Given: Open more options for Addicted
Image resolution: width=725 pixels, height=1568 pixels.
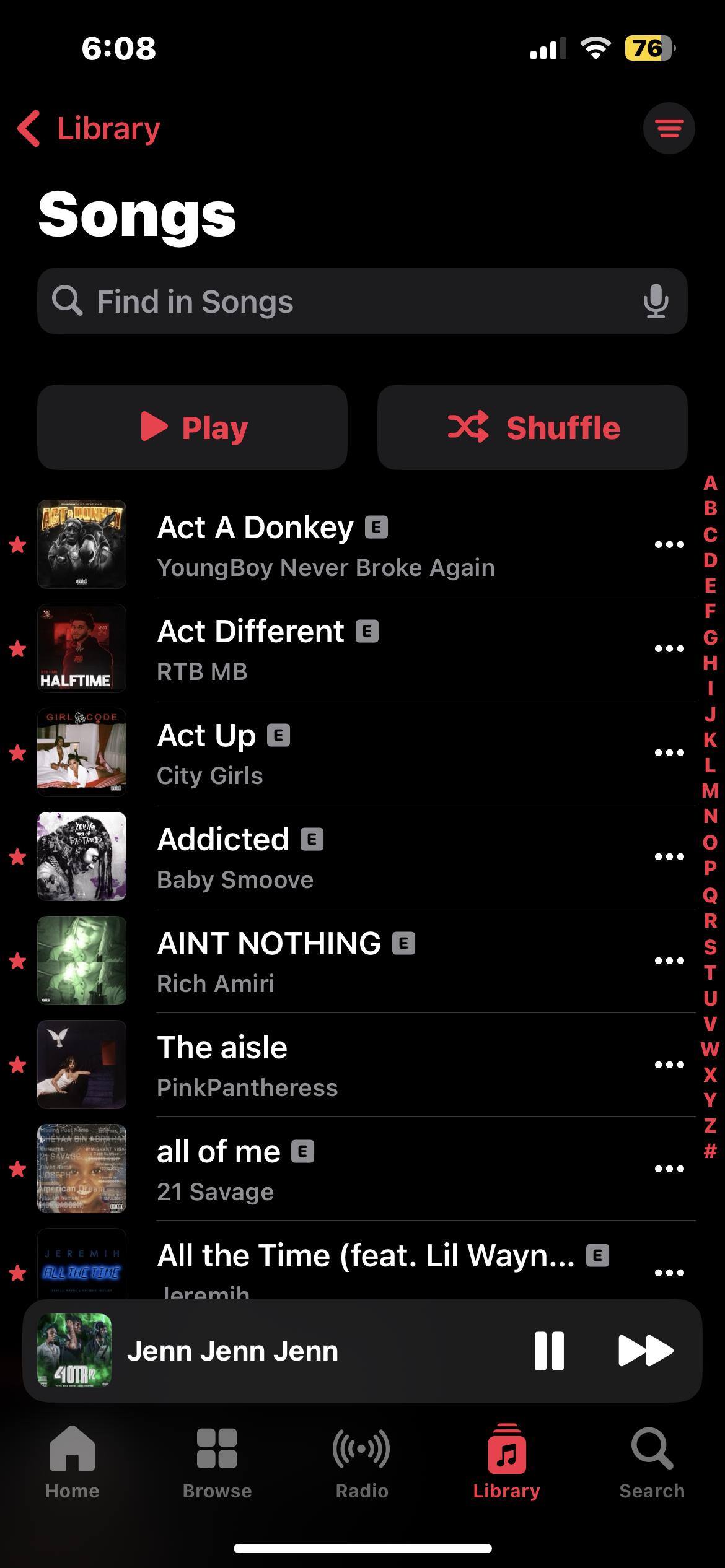Looking at the screenshot, I should click(669, 856).
